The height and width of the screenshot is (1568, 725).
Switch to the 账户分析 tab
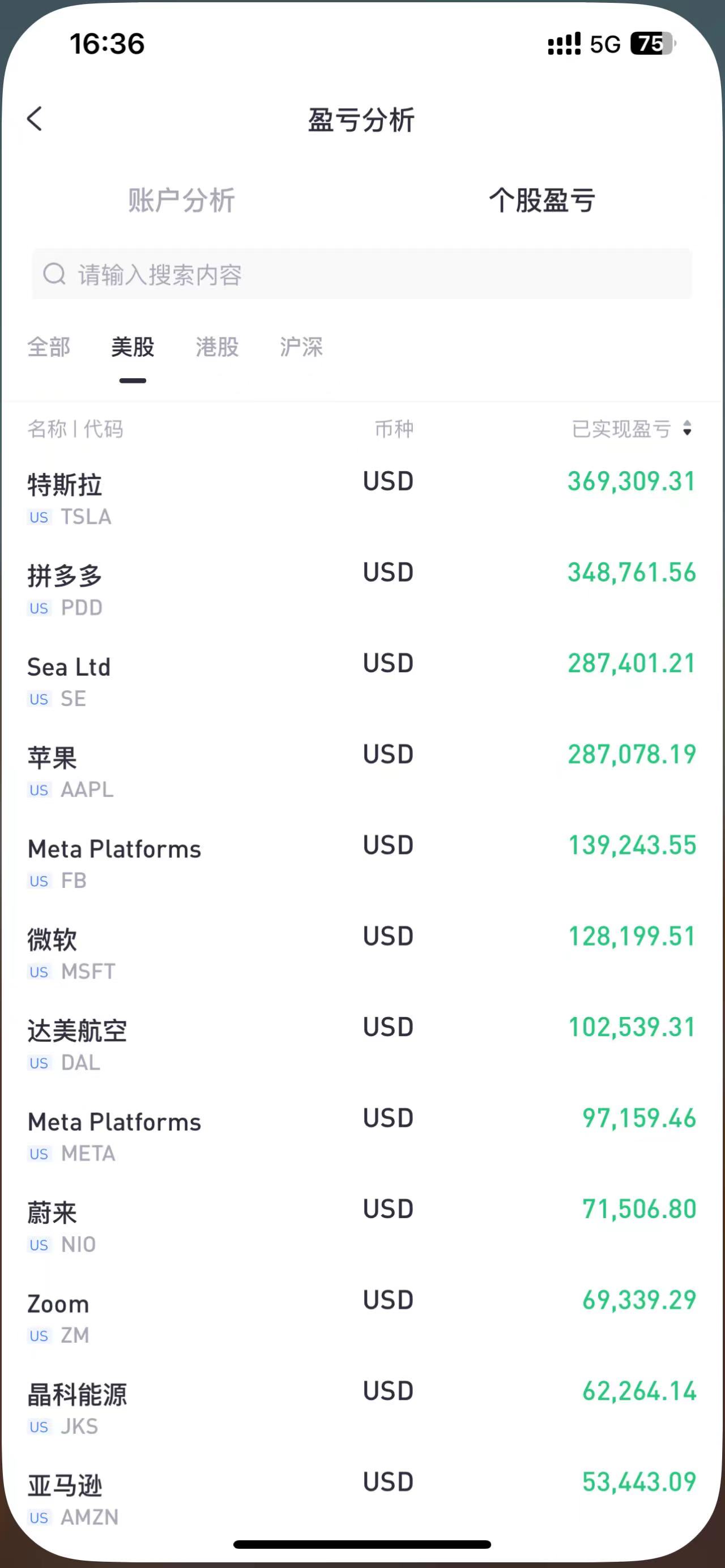coord(181,200)
